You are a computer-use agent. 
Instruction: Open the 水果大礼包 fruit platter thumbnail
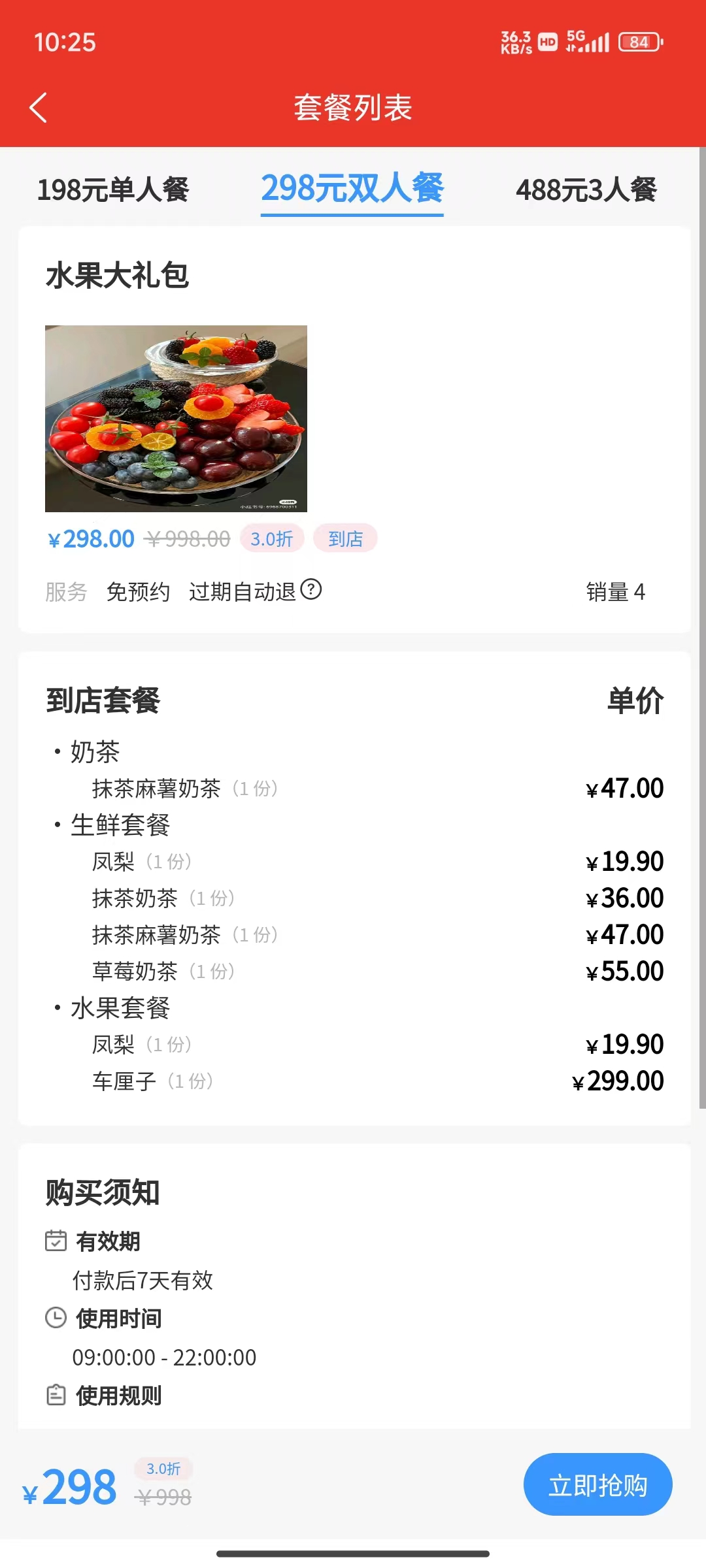coord(175,418)
